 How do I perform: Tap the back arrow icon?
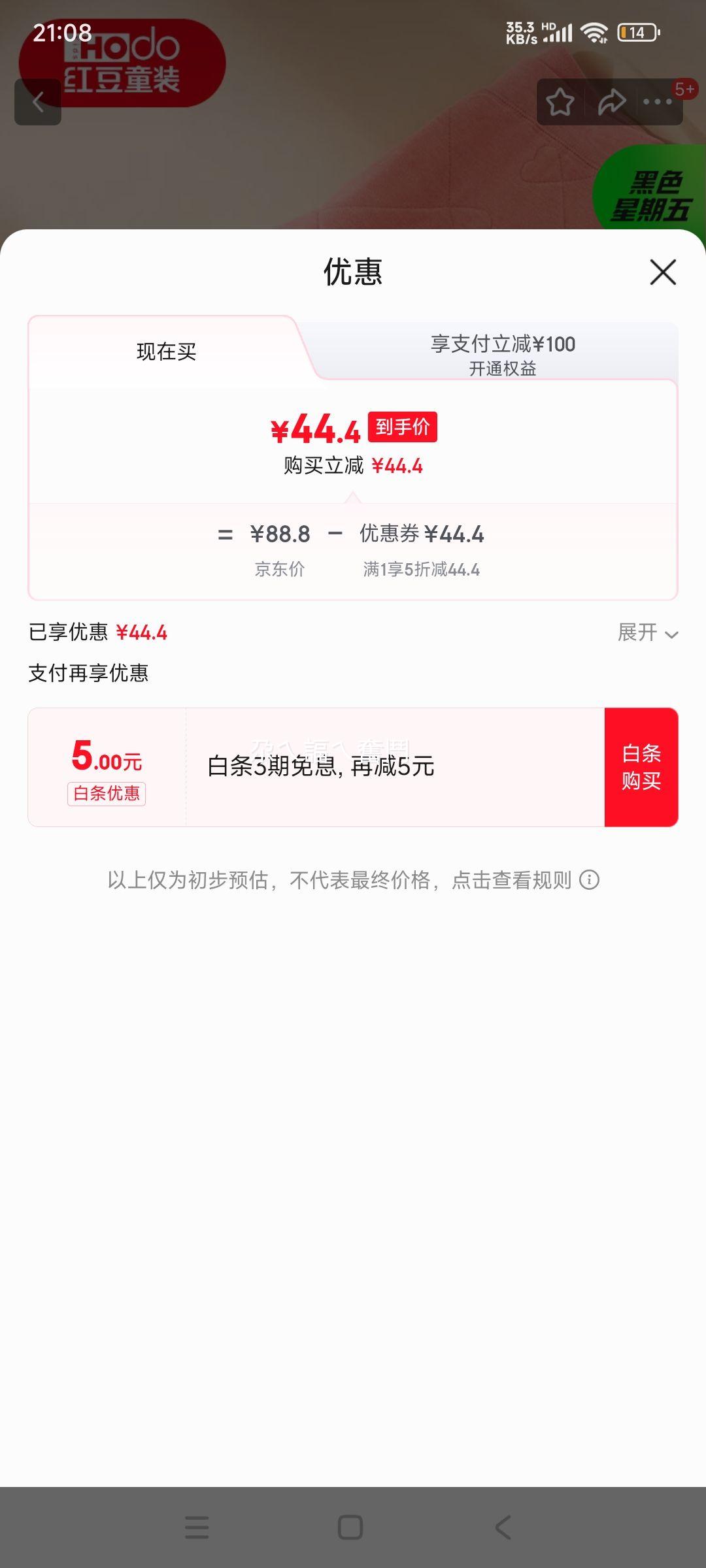(x=39, y=100)
